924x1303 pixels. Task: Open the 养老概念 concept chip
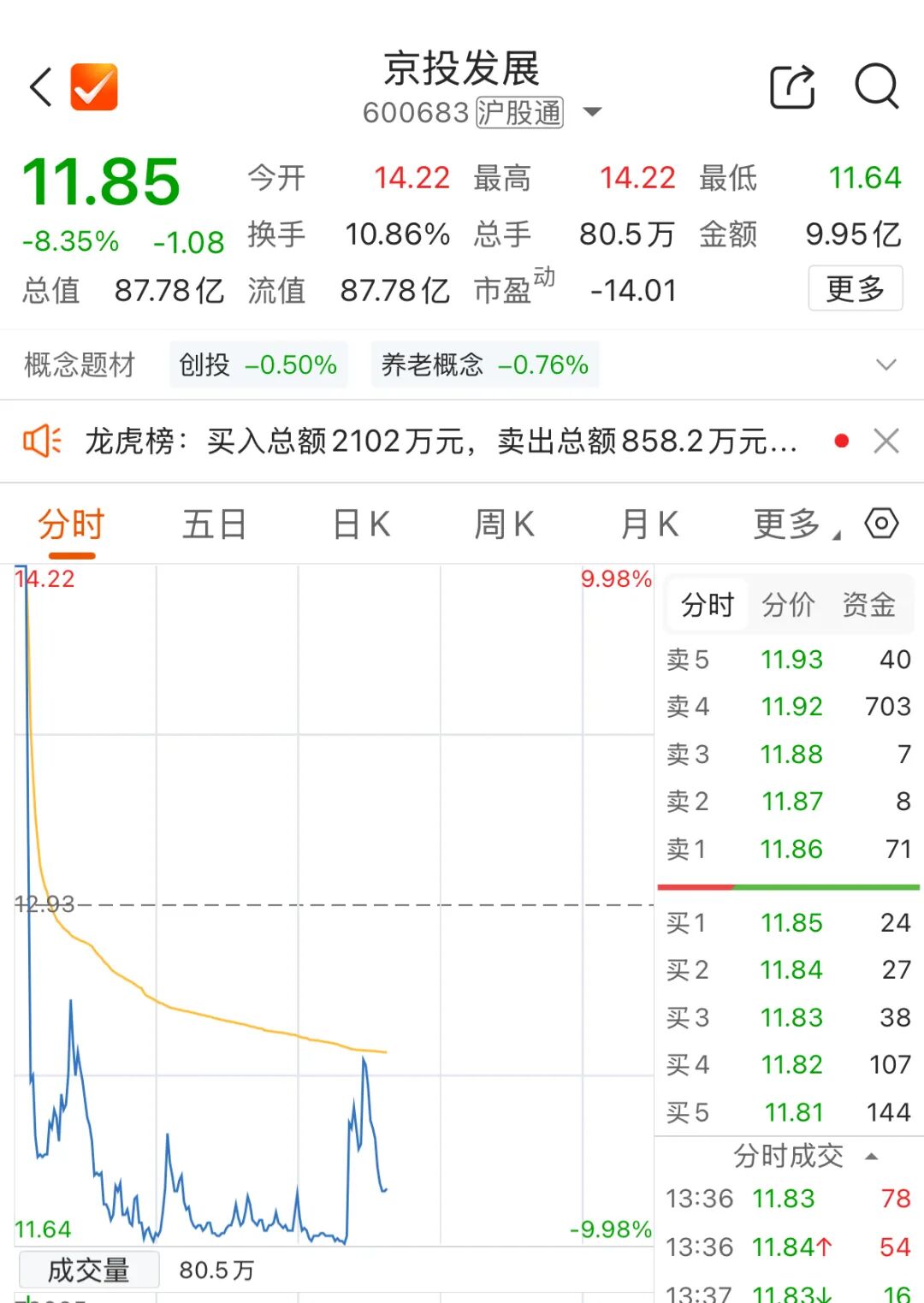pos(484,364)
